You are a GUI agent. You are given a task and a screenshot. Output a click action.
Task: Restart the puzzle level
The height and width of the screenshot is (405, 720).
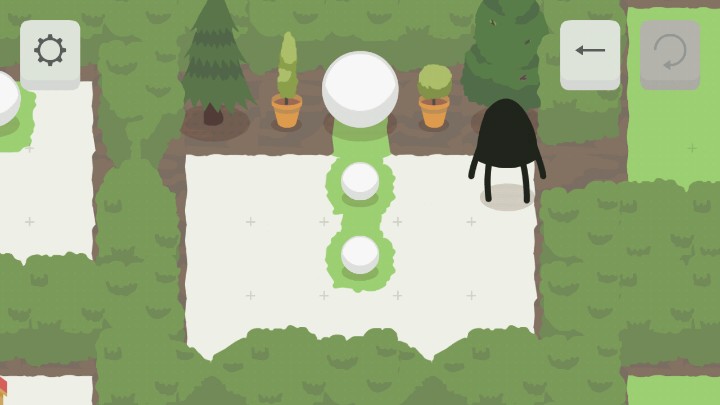click(669, 51)
